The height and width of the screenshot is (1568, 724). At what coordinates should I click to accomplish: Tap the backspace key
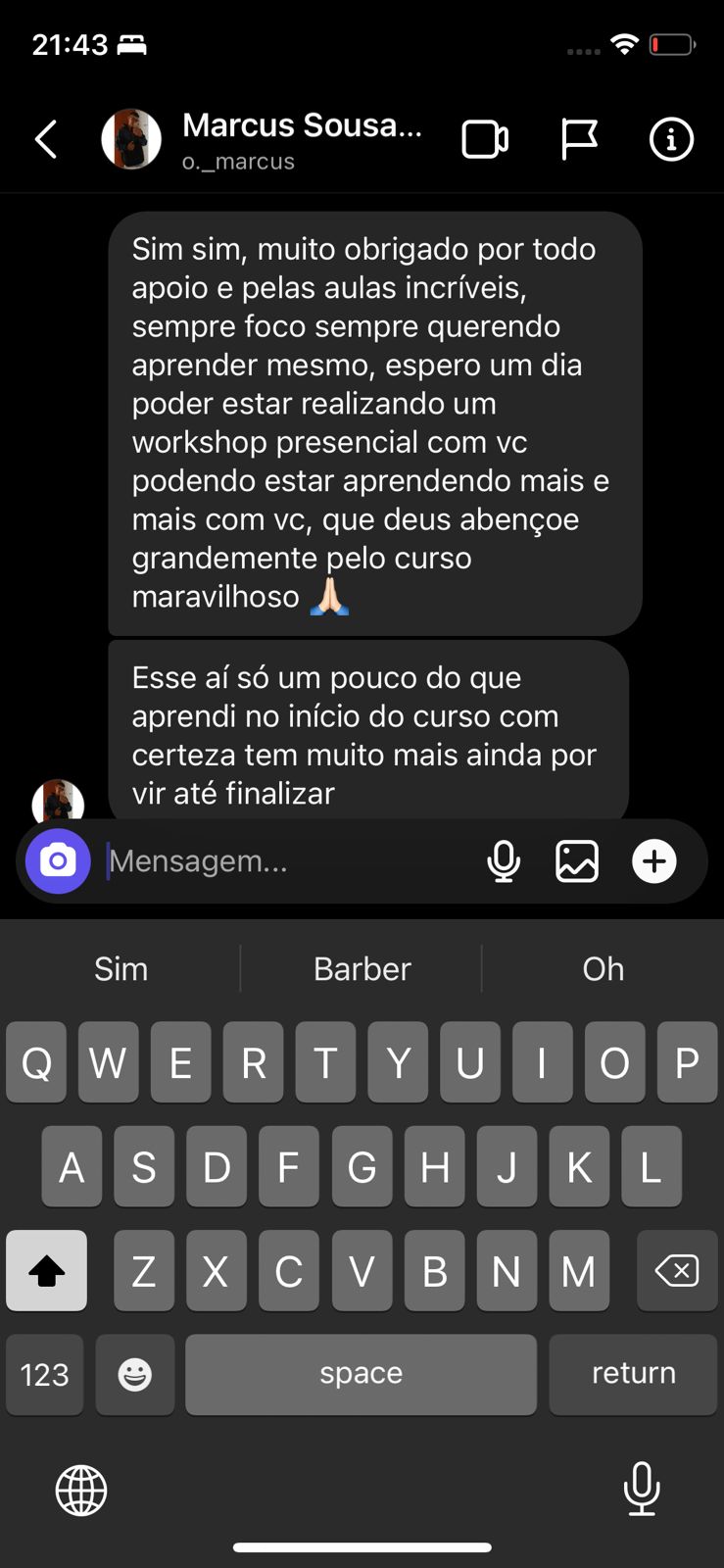tap(676, 1271)
